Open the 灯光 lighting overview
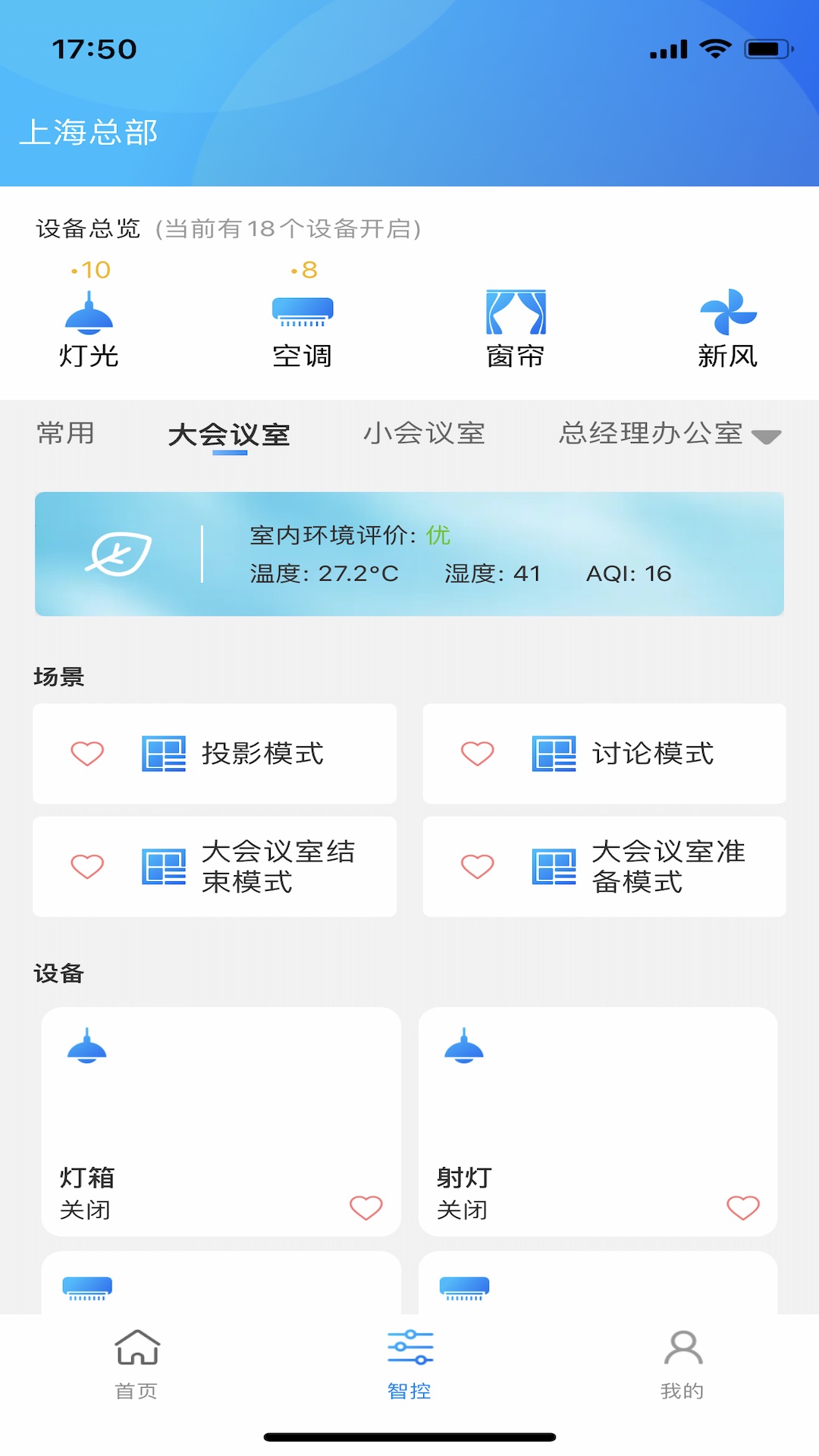Viewport: 819px width, 1456px height. (x=89, y=328)
